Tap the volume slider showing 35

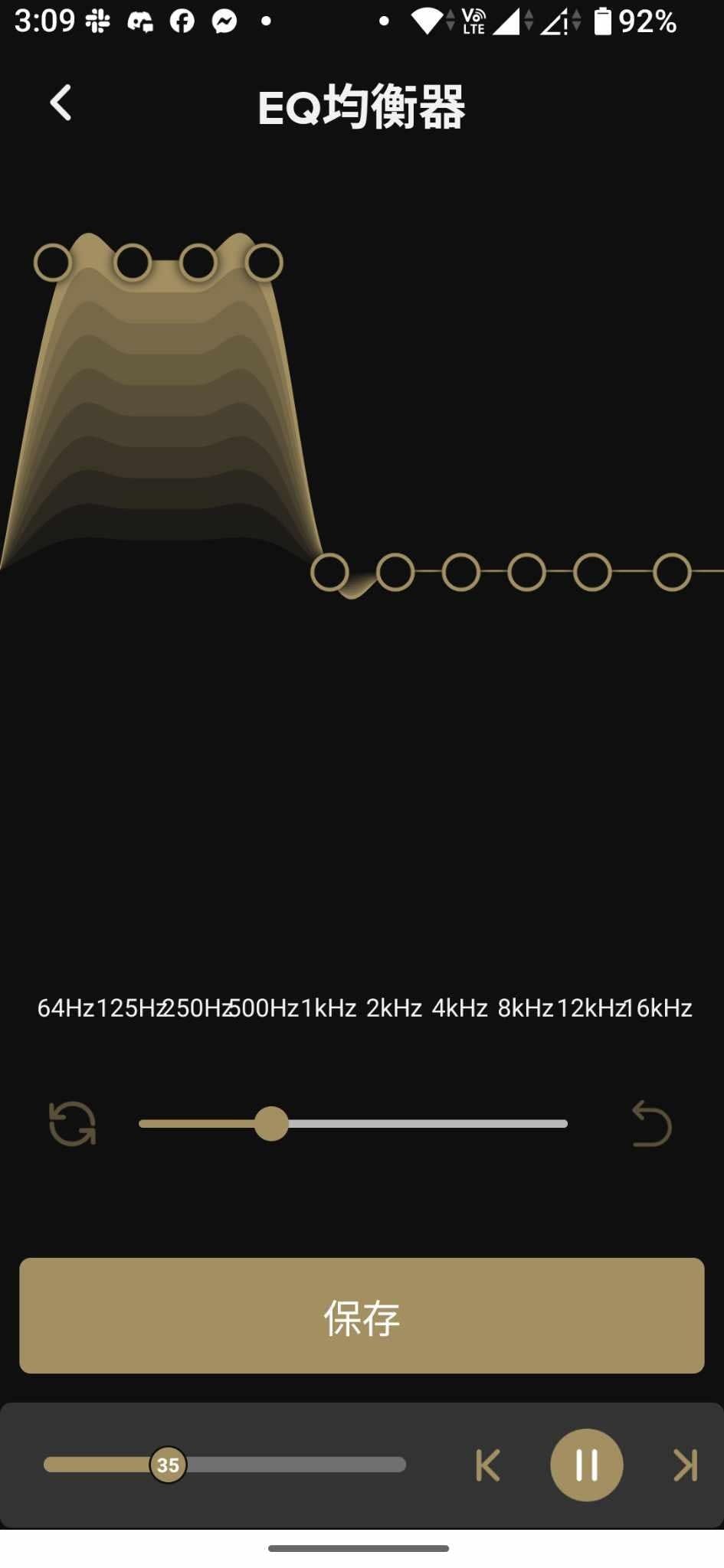pos(168,1465)
